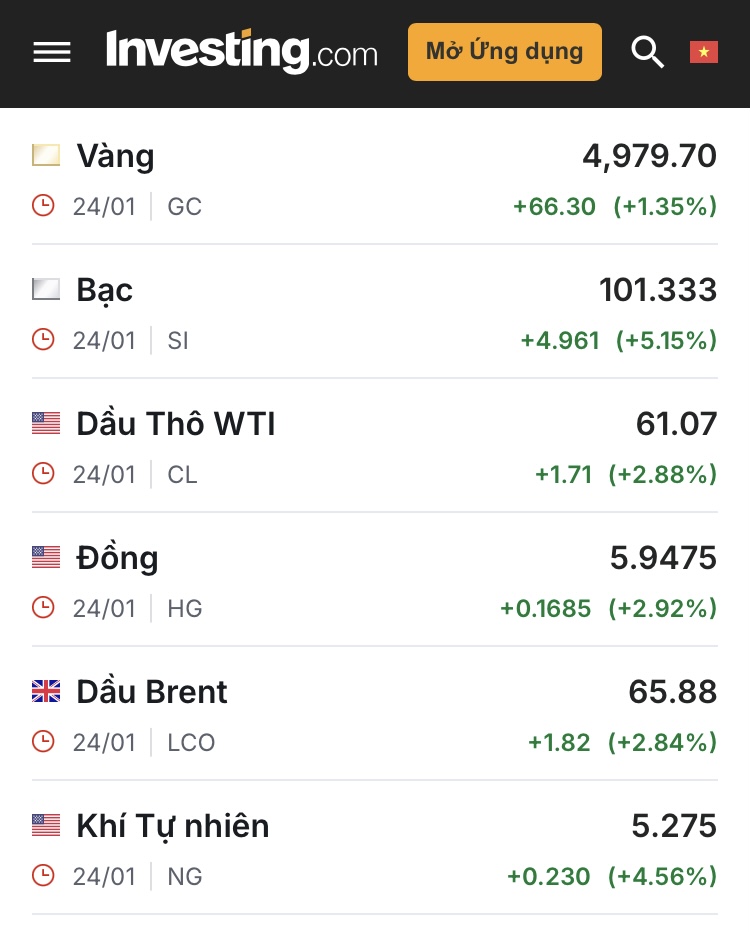
Task: Tap the search magnifier icon
Action: pyautogui.click(x=648, y=52)
